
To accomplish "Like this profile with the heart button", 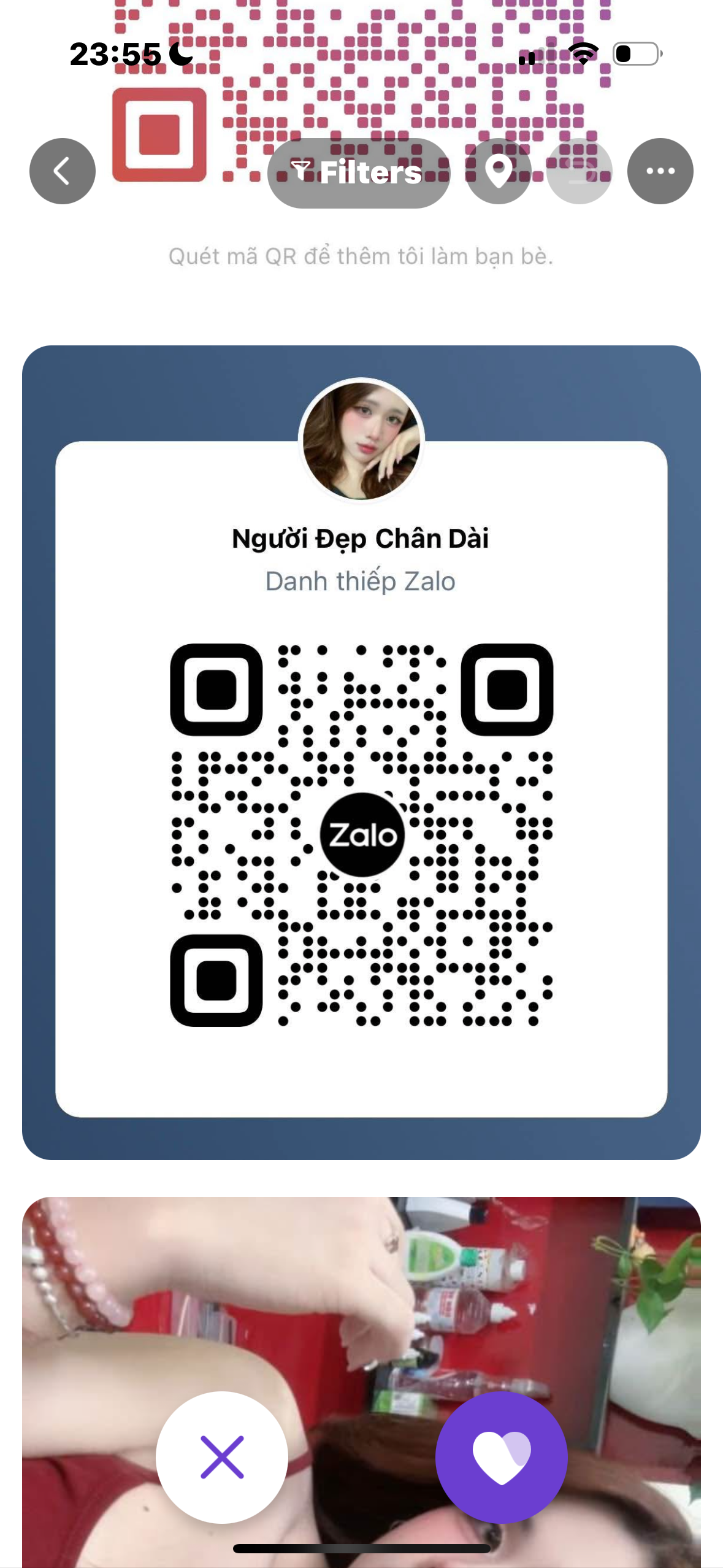I will [x=501, y=1456].
